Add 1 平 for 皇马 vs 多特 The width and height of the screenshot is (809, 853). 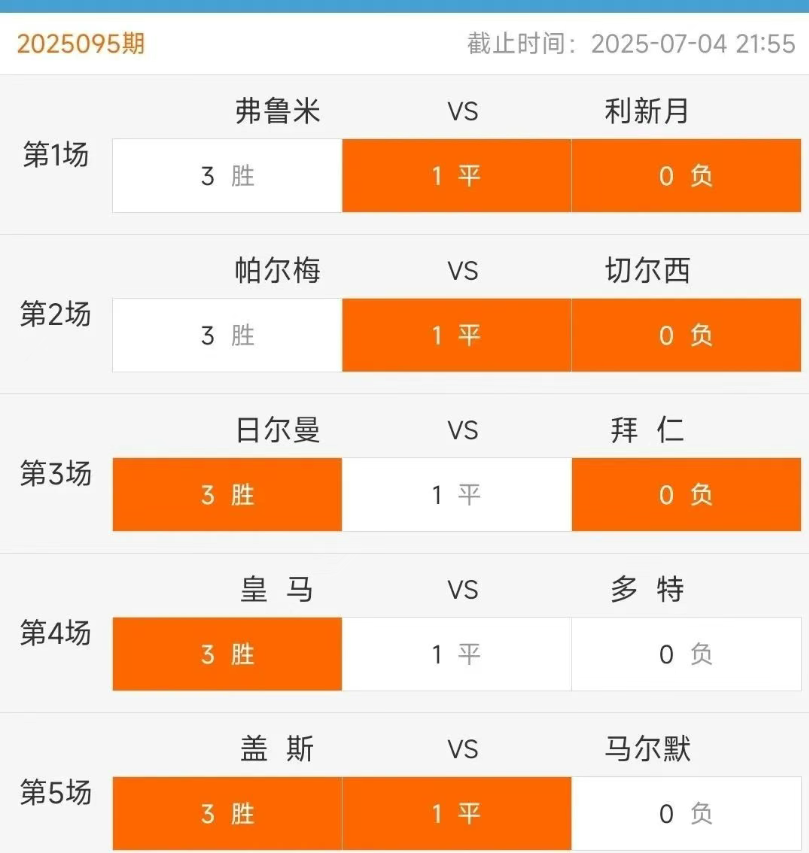click(x=456, y=654)
